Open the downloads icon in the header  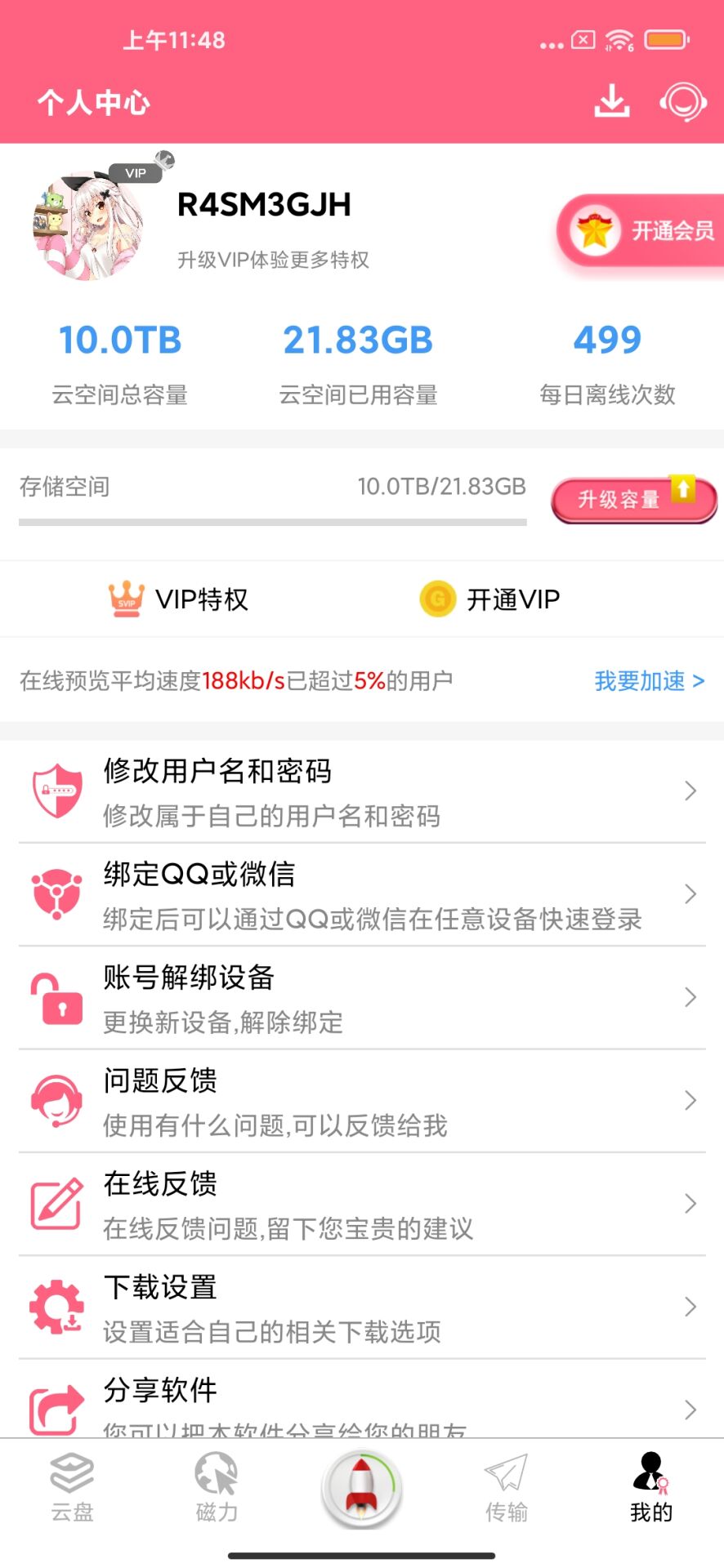click(611, 102)
